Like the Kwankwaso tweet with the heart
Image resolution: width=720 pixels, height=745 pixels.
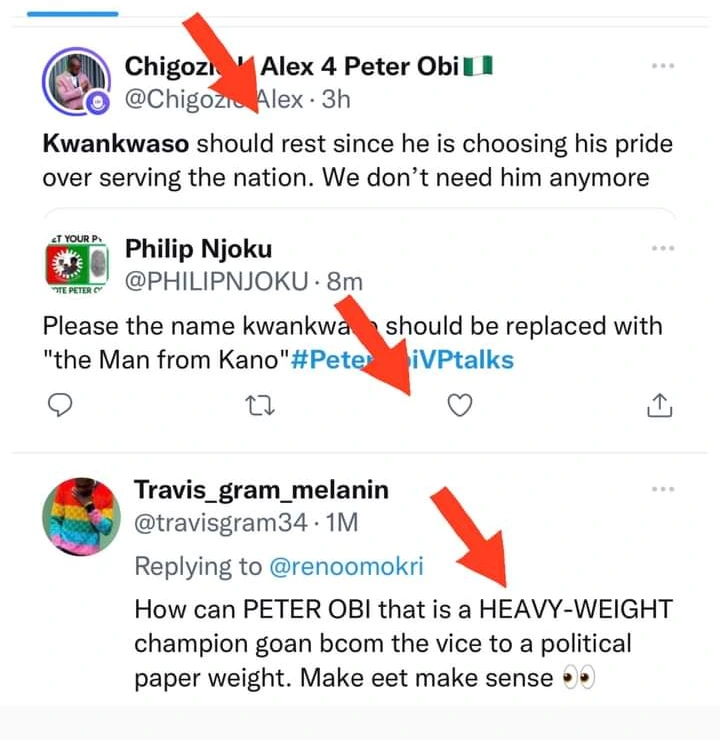click(x=458, y=405)
